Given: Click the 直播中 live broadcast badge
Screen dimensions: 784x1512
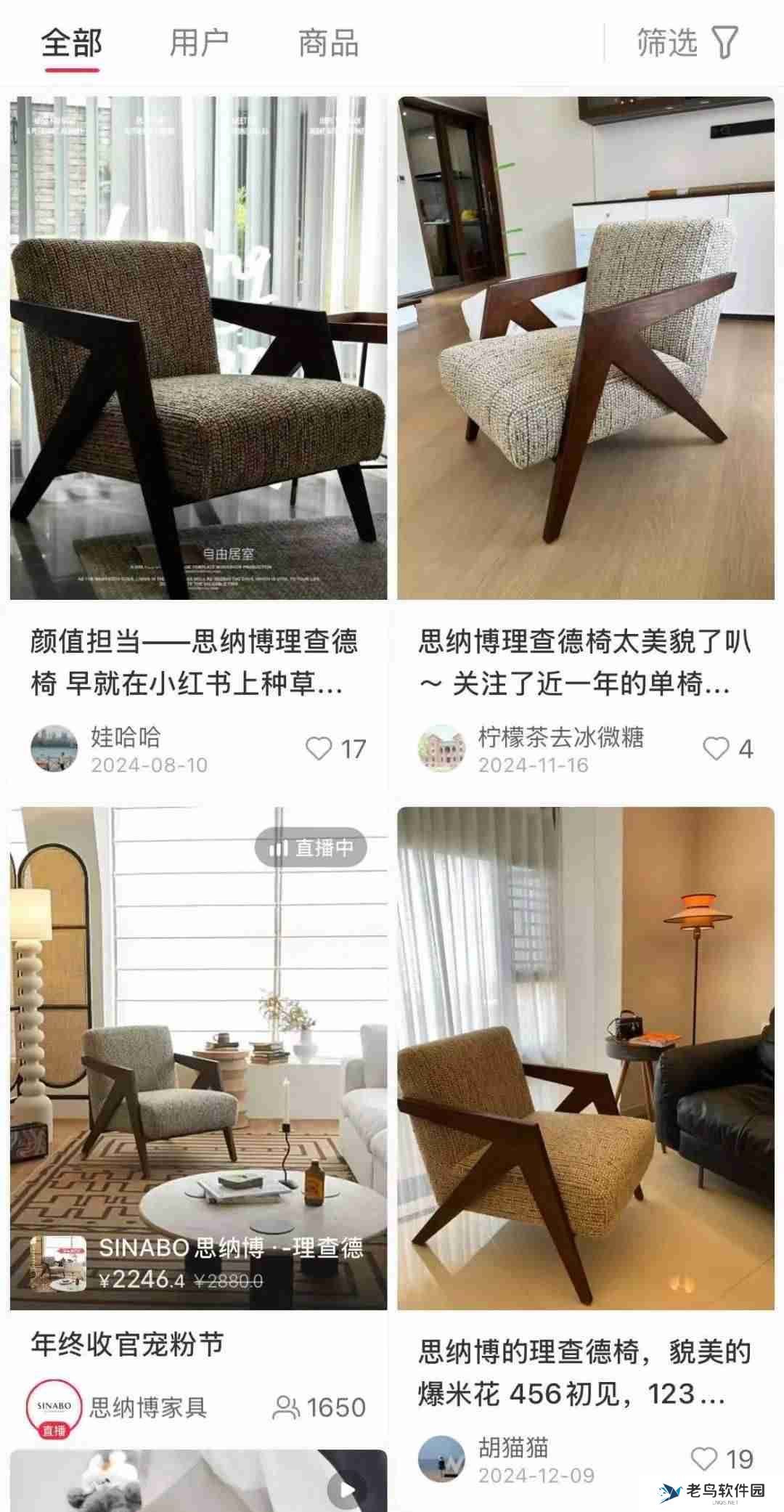Looking at the screenshot, I should 314,847.
